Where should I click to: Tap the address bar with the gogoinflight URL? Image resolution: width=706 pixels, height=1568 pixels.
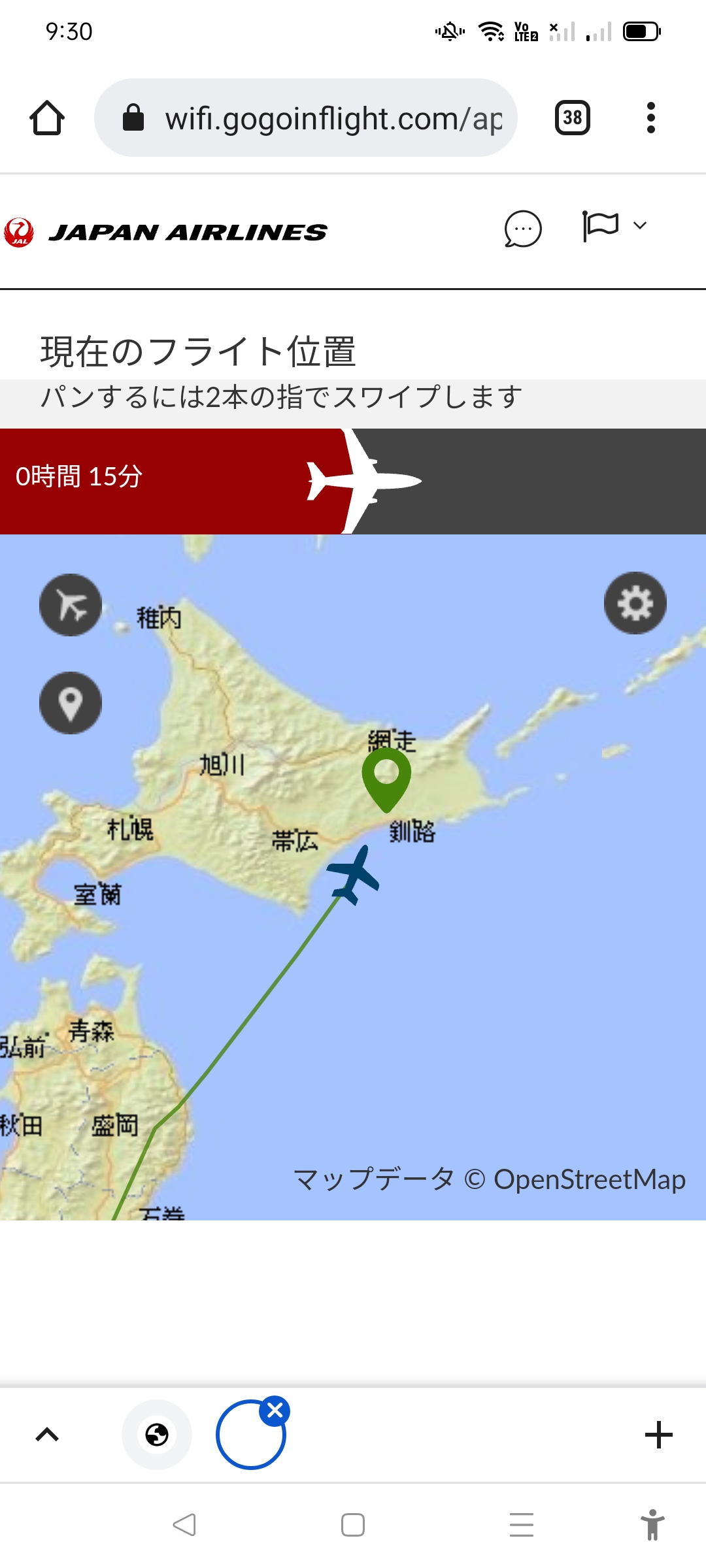(x=306, y=118)
